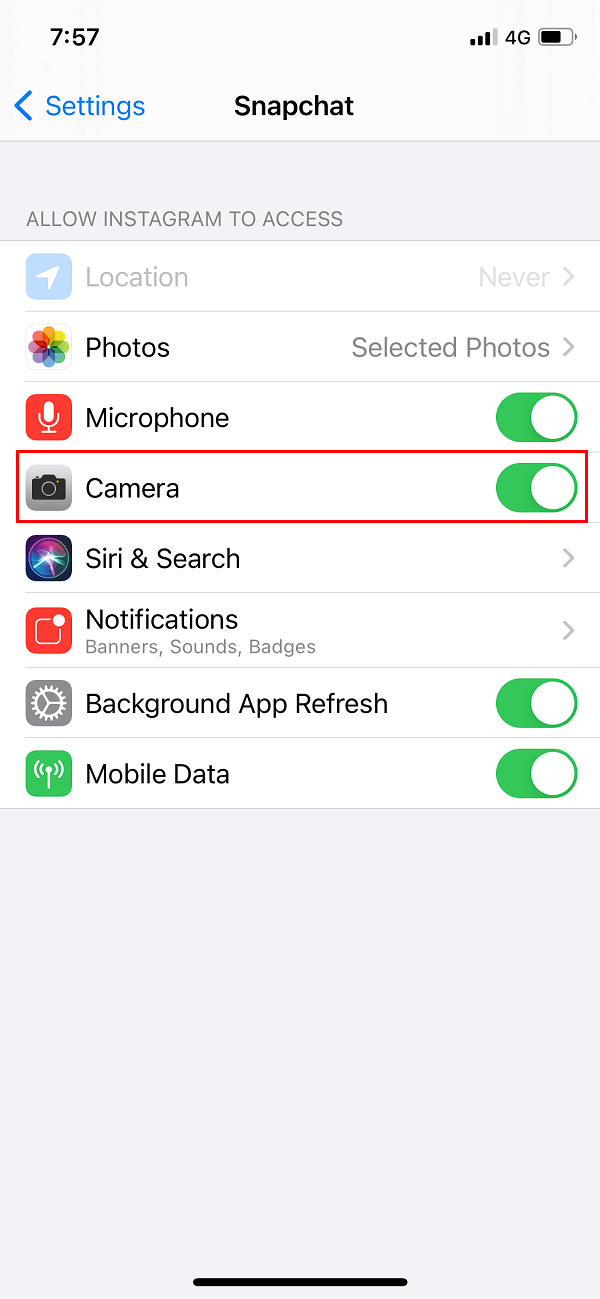600x1299 pixels.
Task: Open Notifications settings
Action: (x=300, y=630)
